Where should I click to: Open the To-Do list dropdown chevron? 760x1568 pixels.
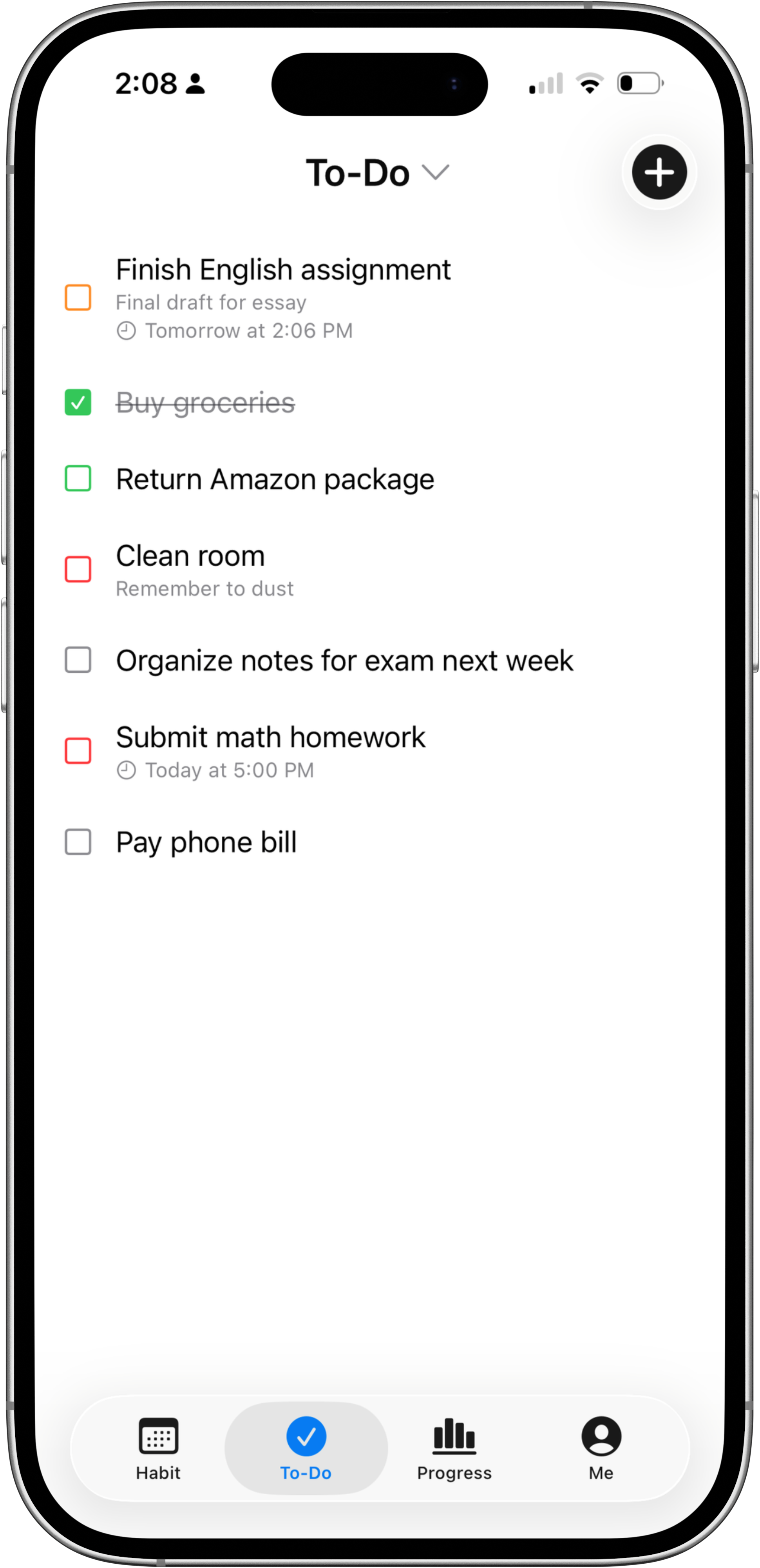click(436, 173)
